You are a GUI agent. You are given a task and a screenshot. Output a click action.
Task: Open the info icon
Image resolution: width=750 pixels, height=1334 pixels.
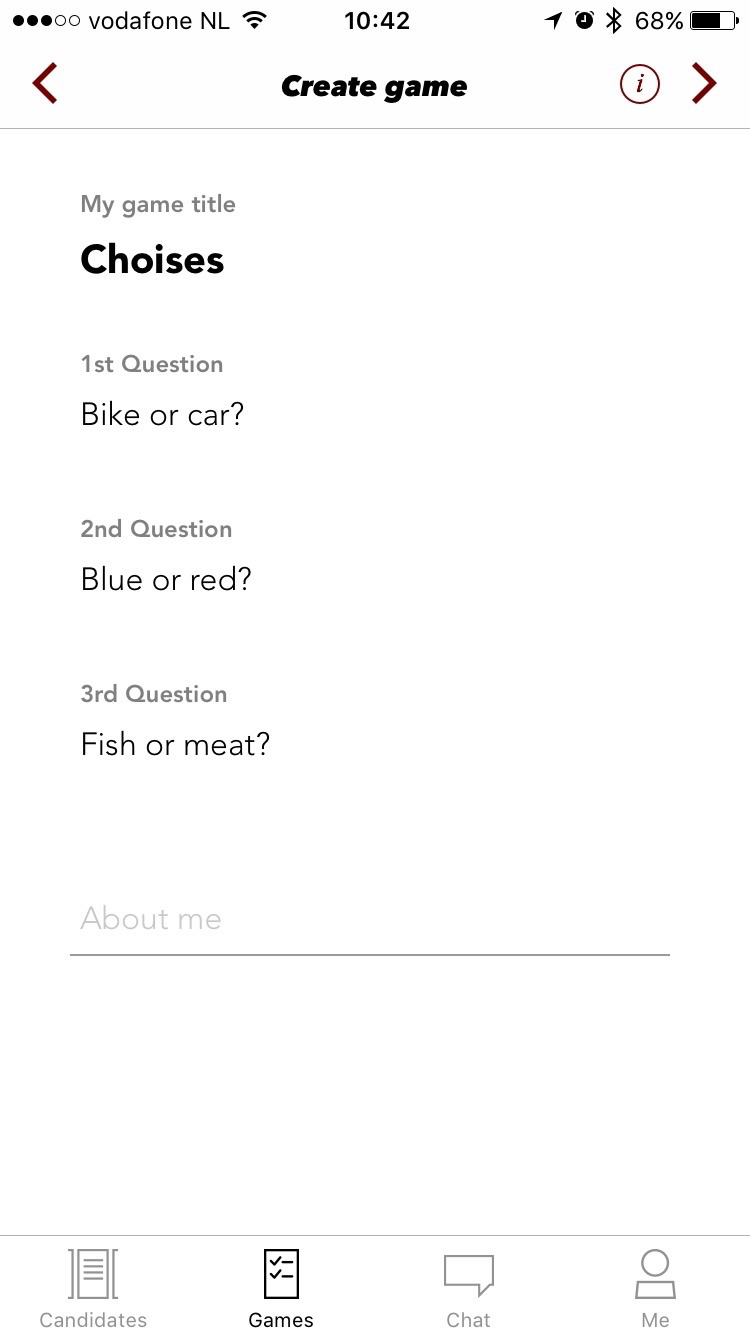[x=640, y=85]
